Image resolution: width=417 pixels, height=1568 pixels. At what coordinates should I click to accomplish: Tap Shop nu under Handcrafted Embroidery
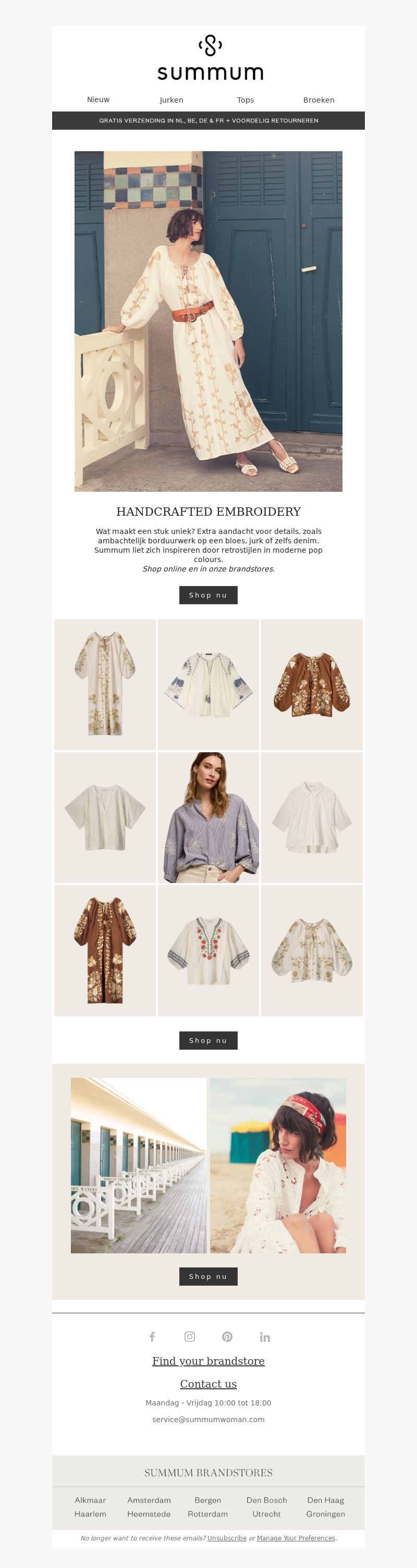pyautogui.click(x=208, y=595)
